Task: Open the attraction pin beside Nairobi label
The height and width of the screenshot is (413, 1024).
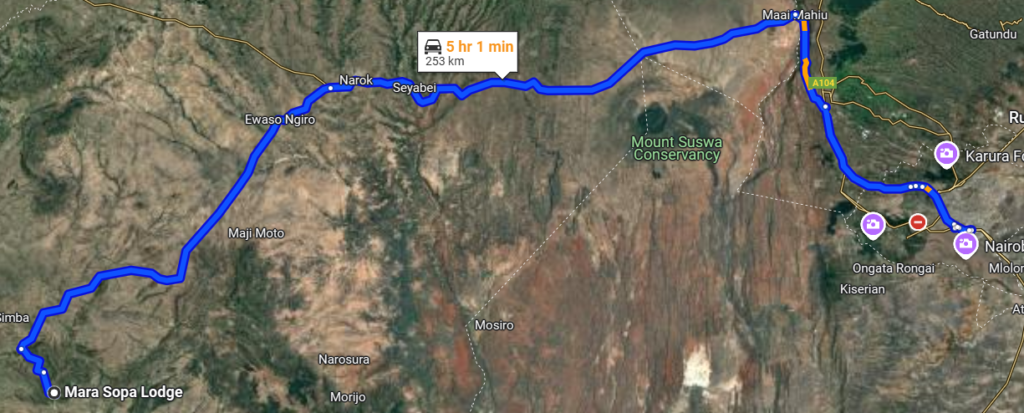Action: point(965,242)
